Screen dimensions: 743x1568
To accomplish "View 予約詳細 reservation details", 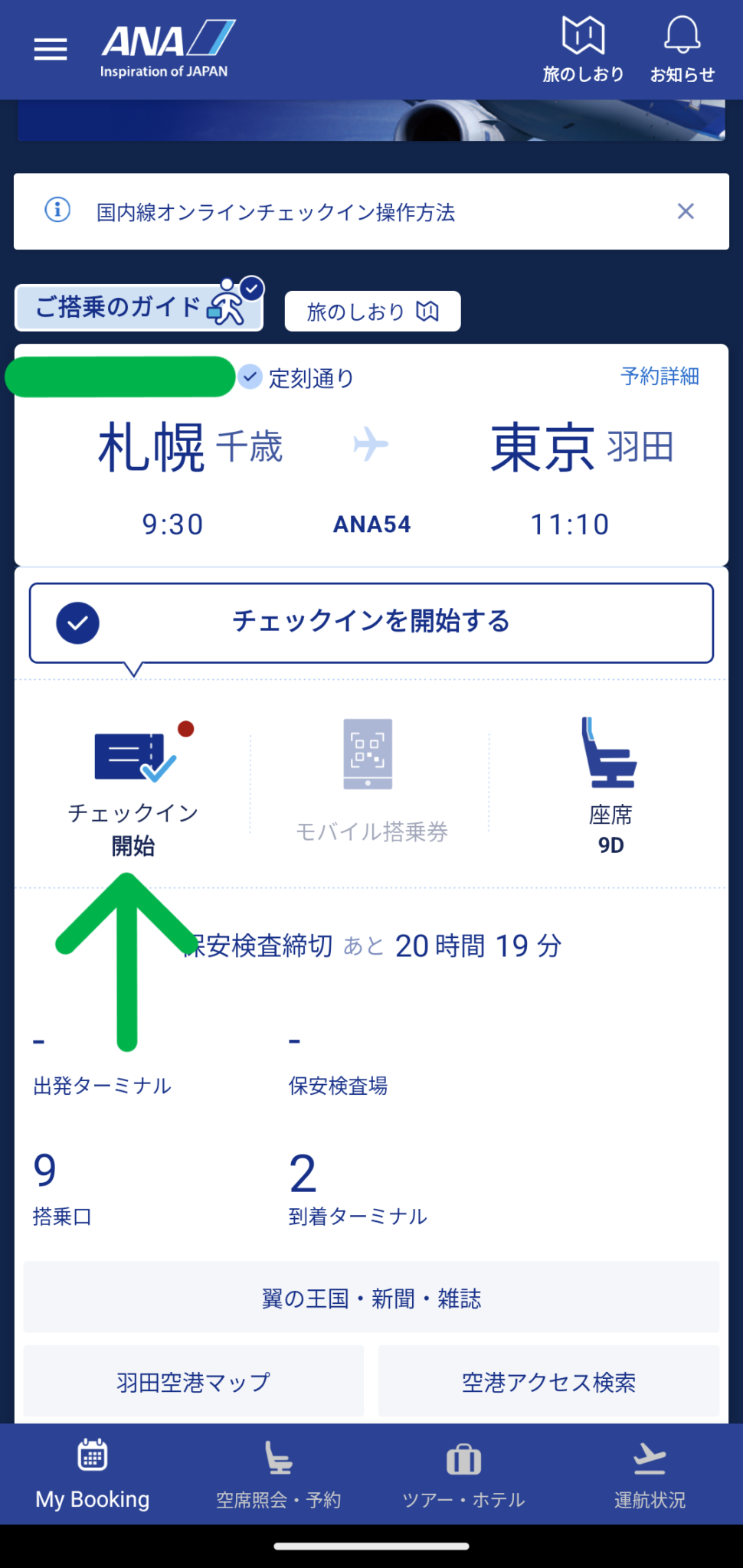I will tap(660, 377).
